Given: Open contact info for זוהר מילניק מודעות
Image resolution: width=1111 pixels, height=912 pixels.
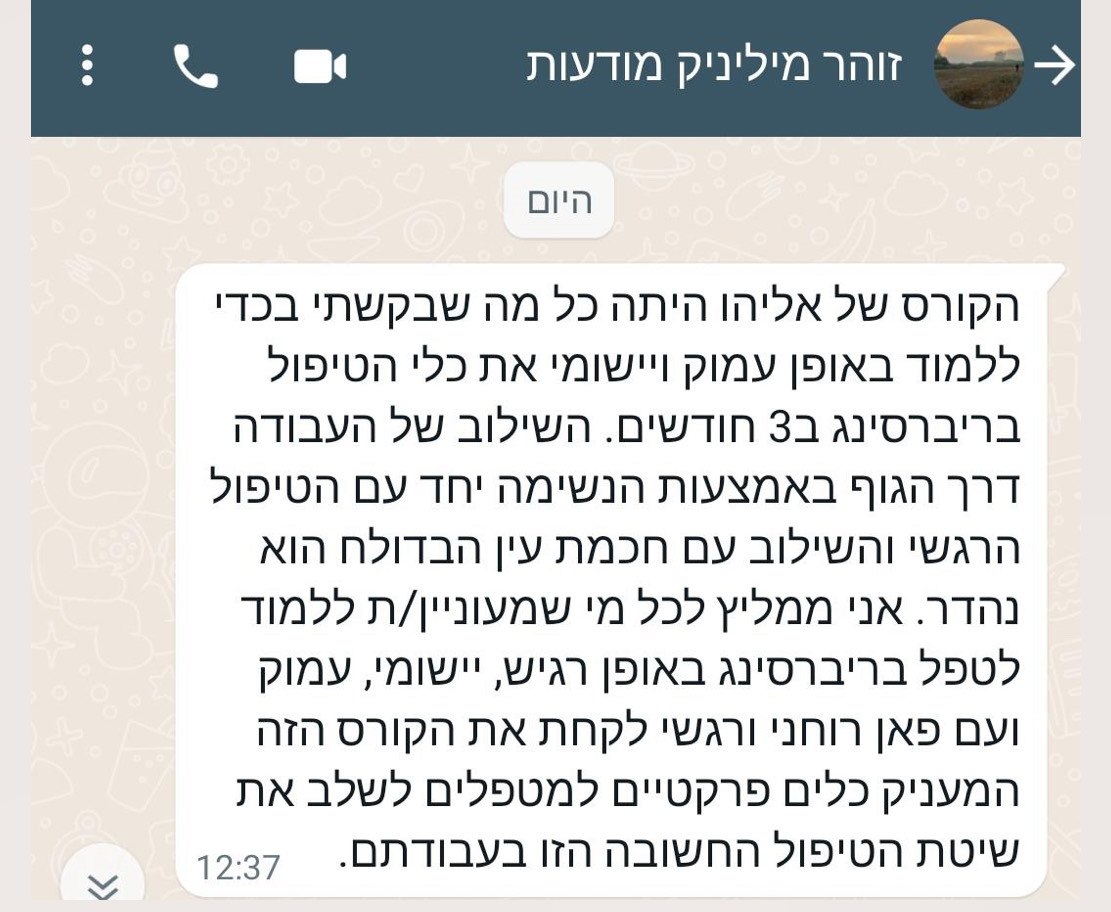Looking at the screenshot, I should click(x=715, y=66).
